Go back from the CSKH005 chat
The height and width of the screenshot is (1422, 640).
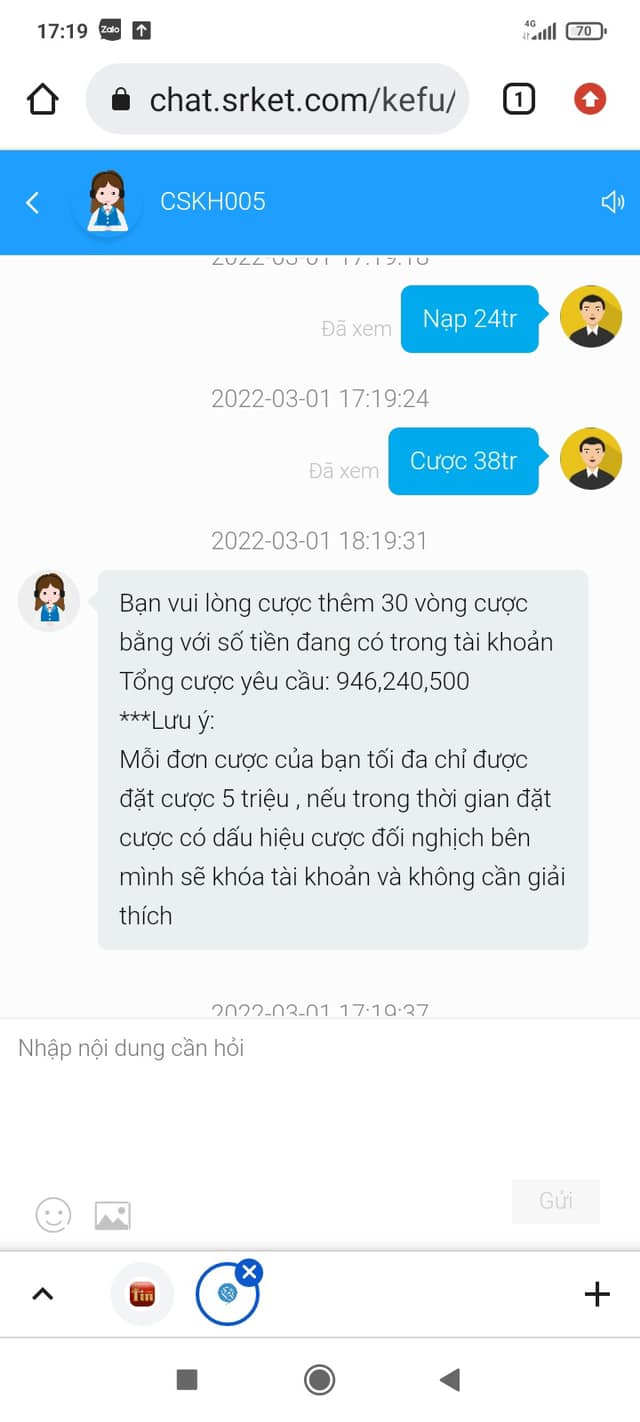(32, 203)
